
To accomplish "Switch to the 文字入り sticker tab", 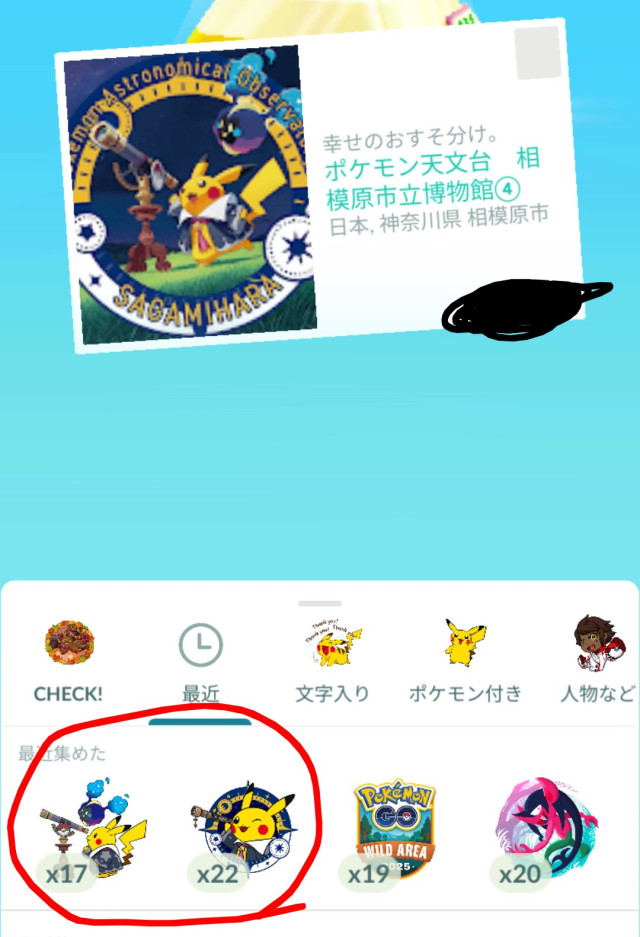I will point(332,660).
